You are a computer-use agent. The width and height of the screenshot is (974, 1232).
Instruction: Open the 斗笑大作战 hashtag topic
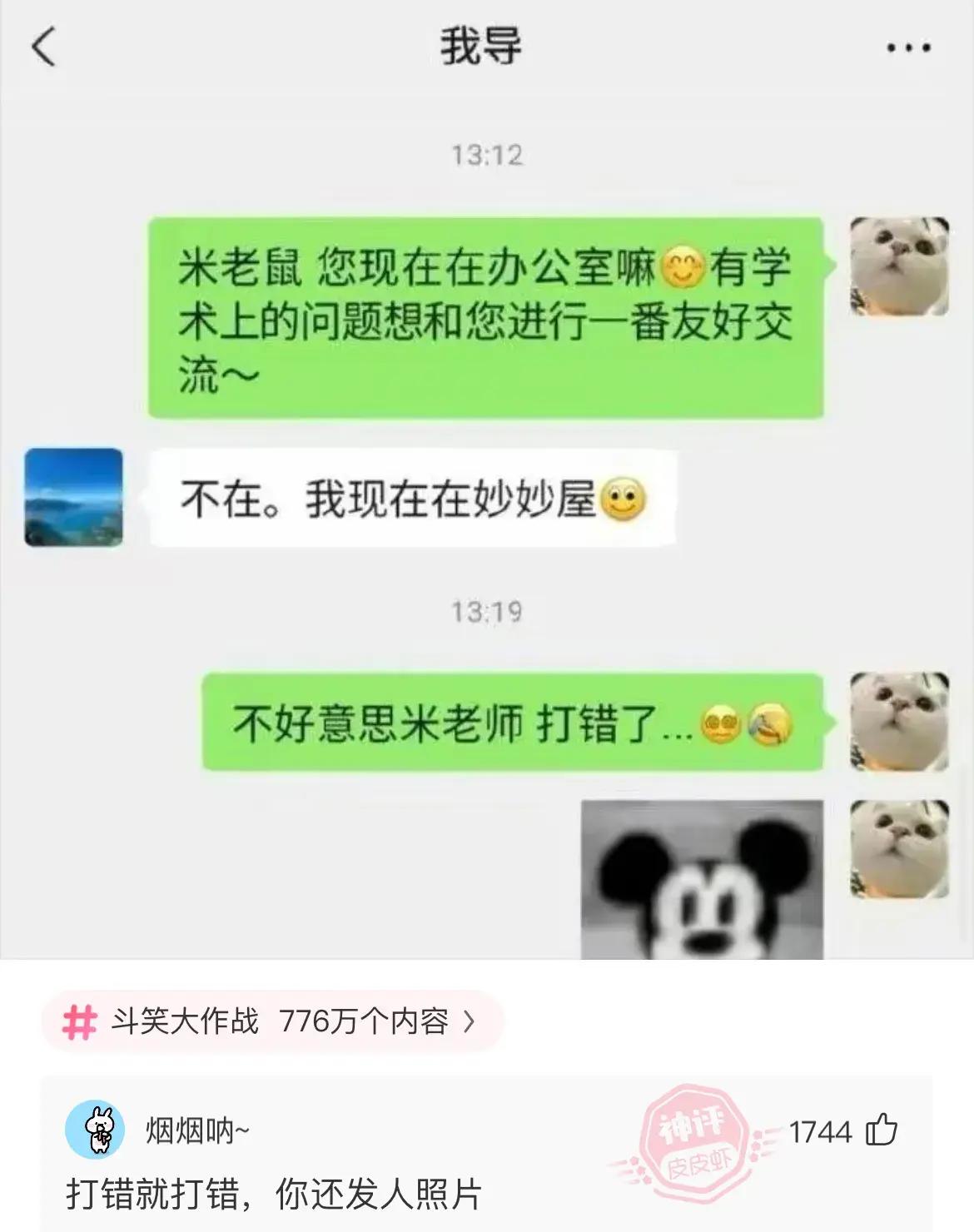271,1021
